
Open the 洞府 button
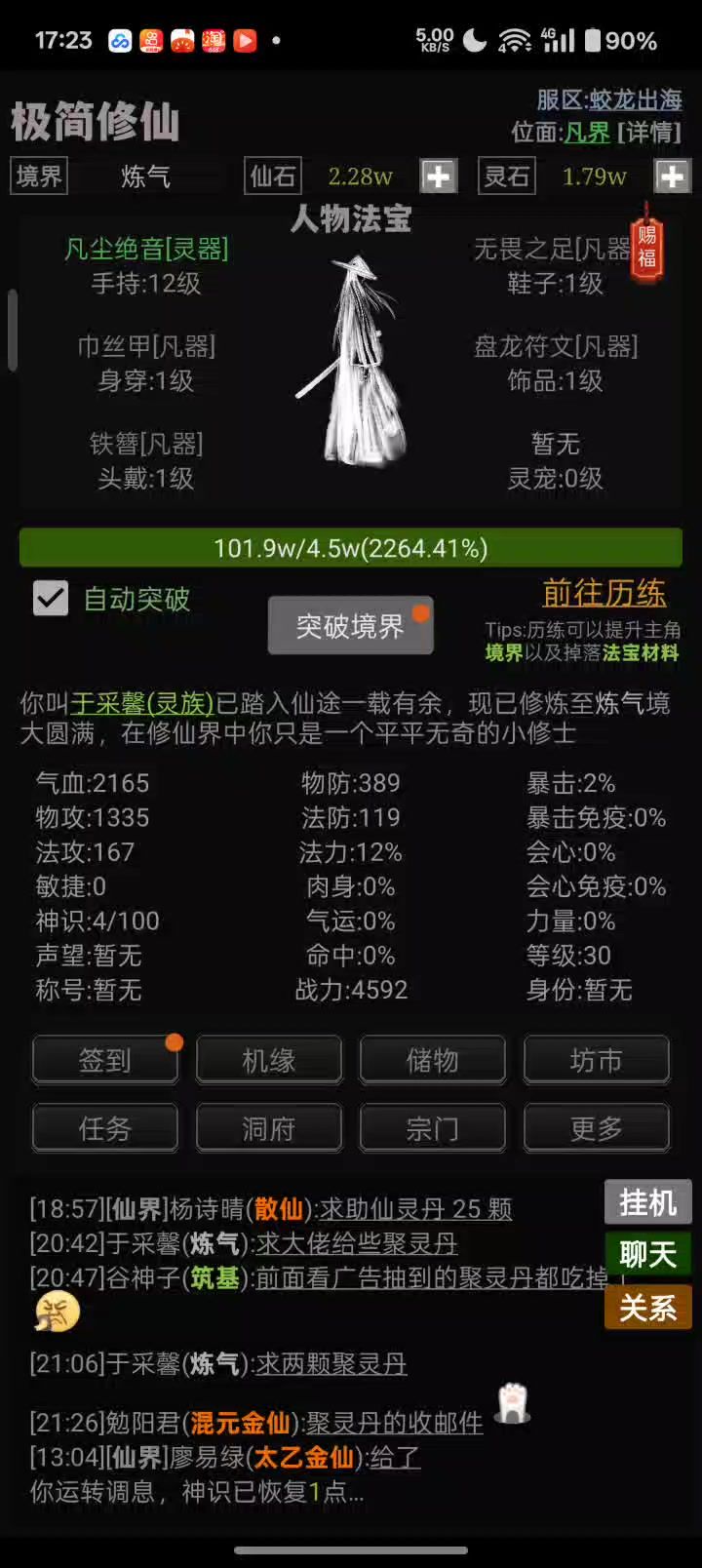pyautogui.click(x=269, y=1128)
